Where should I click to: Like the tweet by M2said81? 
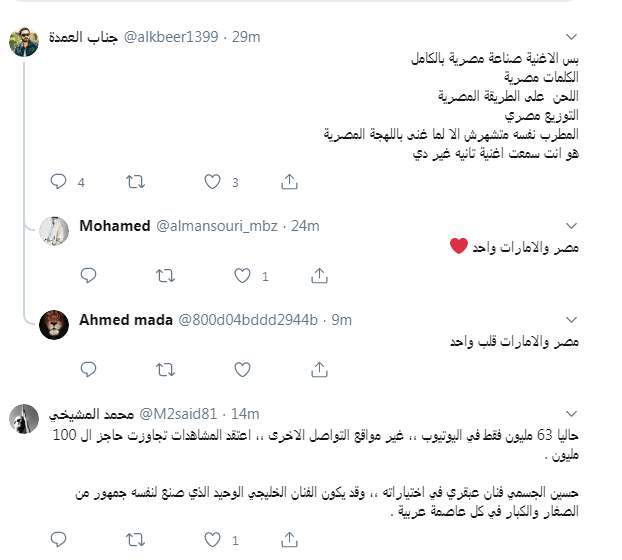(212, 540)
